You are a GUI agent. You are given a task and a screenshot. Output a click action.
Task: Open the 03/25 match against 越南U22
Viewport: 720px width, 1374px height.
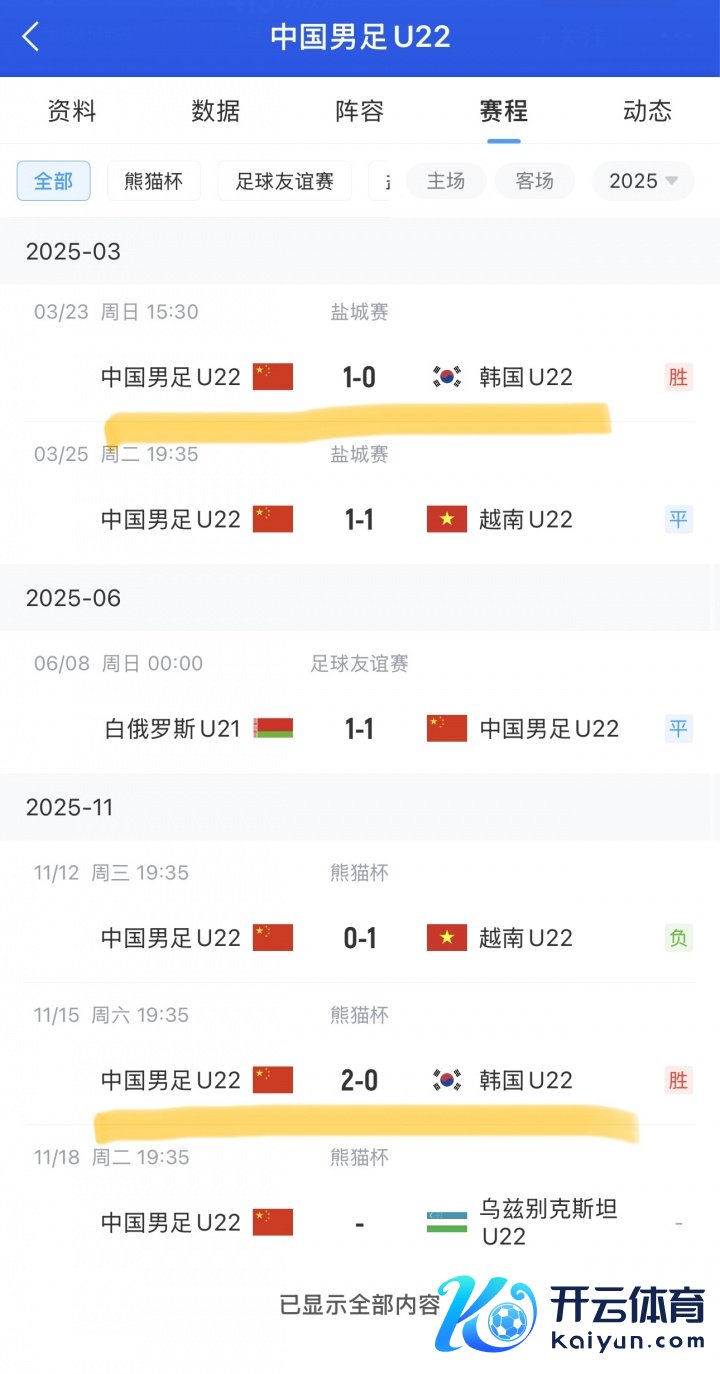click(360, 519)
